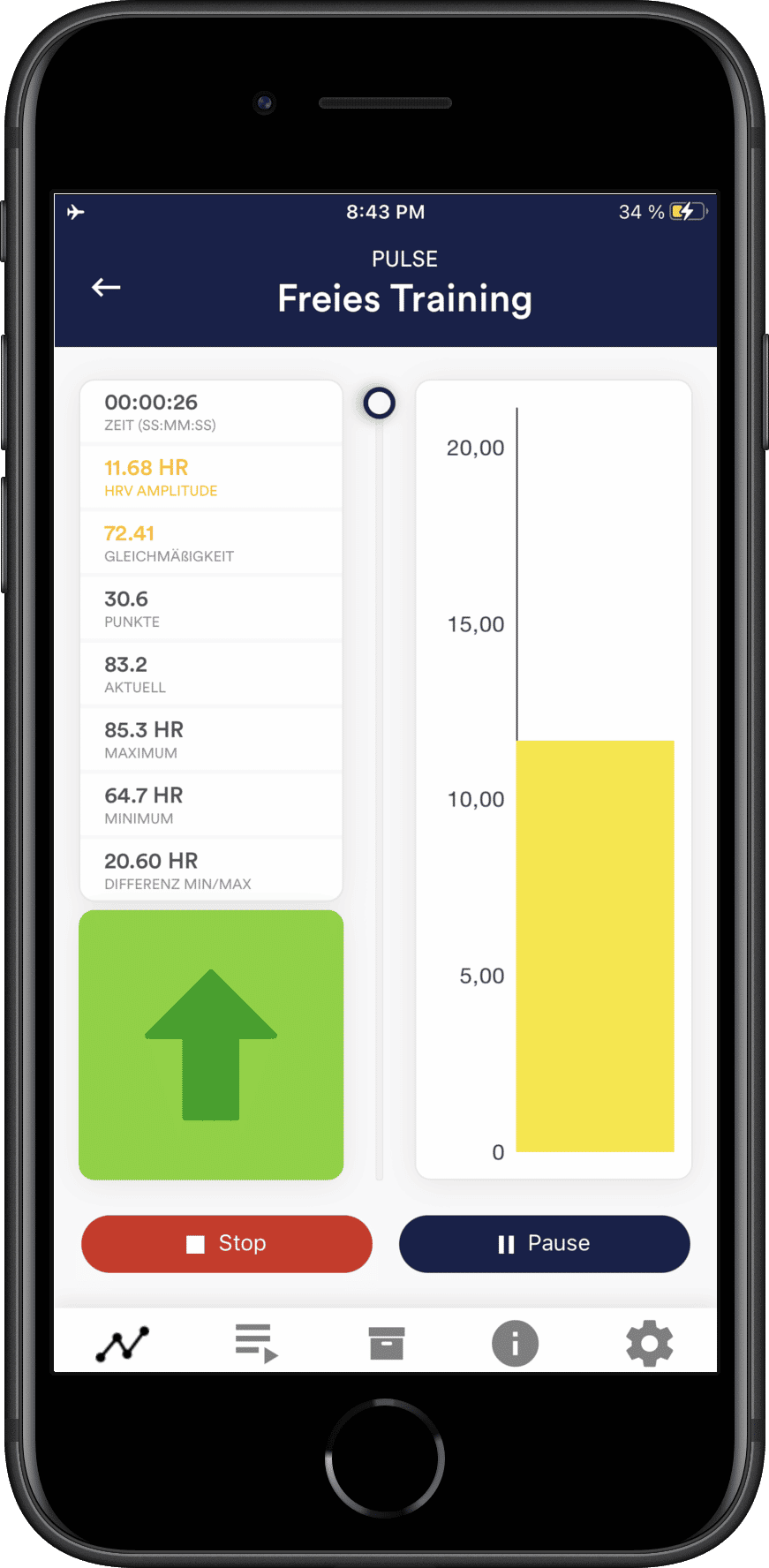This screenshot has height=1568, width=769.
Task: Go back with the arrow in header
Action: click(106, 288)
